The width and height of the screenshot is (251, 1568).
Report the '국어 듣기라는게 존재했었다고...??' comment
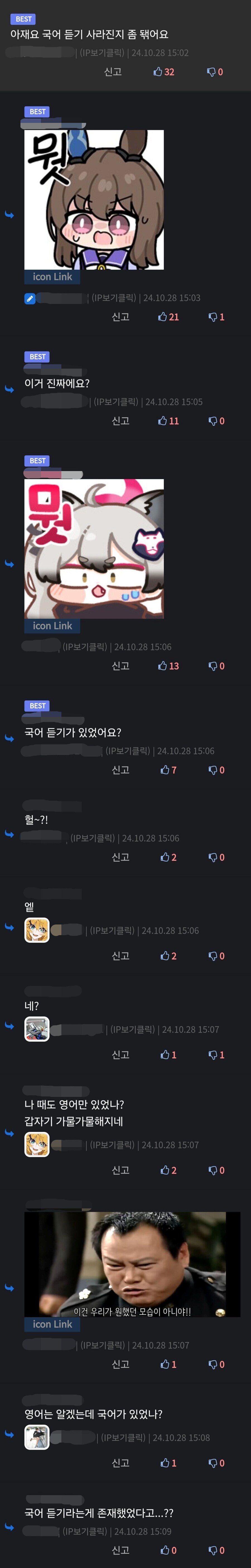click(x=120, y=1550)
